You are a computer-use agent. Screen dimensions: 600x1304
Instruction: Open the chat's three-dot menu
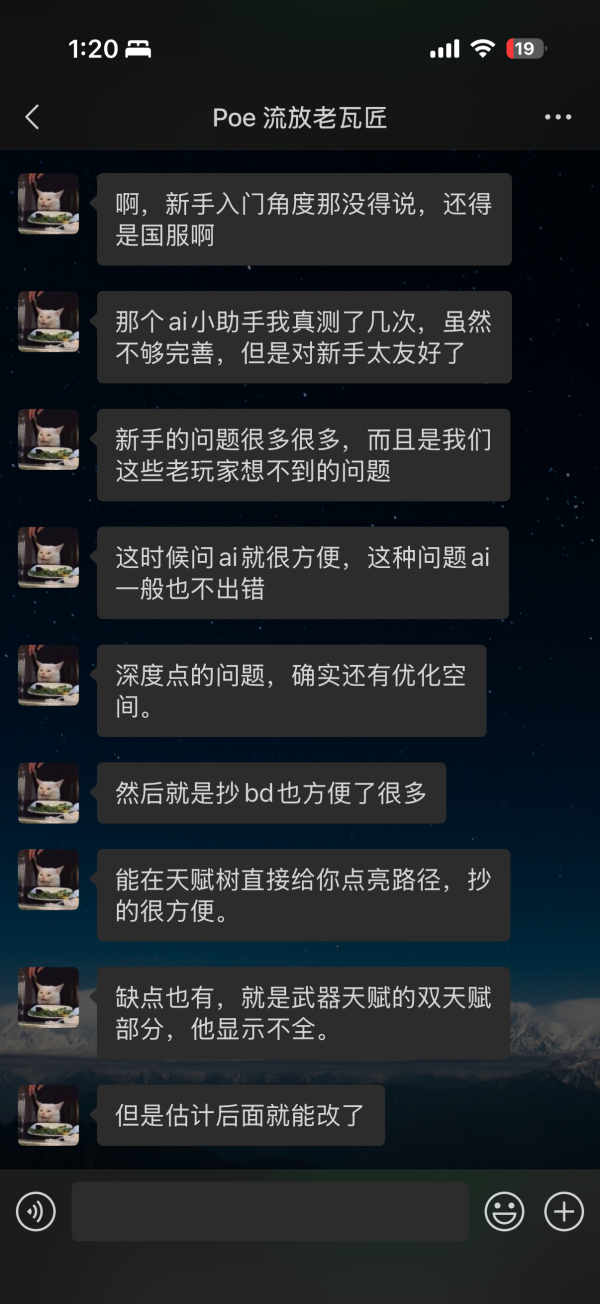point(557,118)
